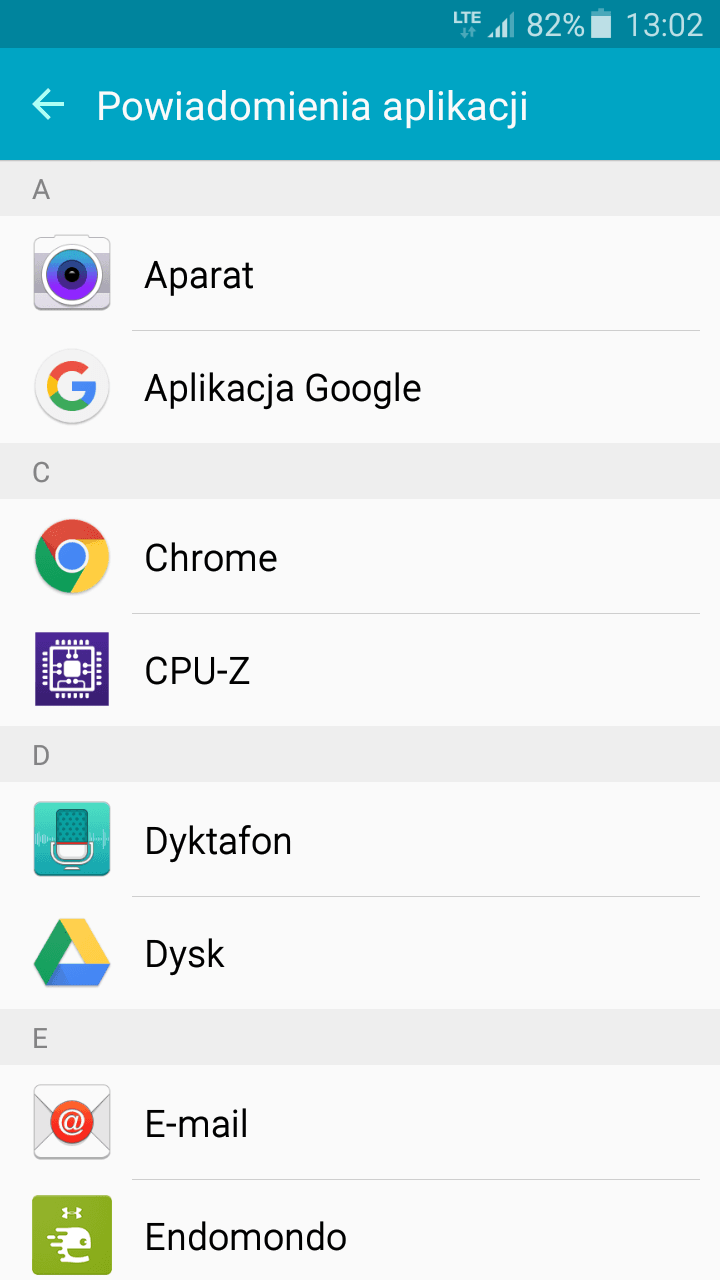
Task: Select Chrome from the app list
Action: (360, 556)
